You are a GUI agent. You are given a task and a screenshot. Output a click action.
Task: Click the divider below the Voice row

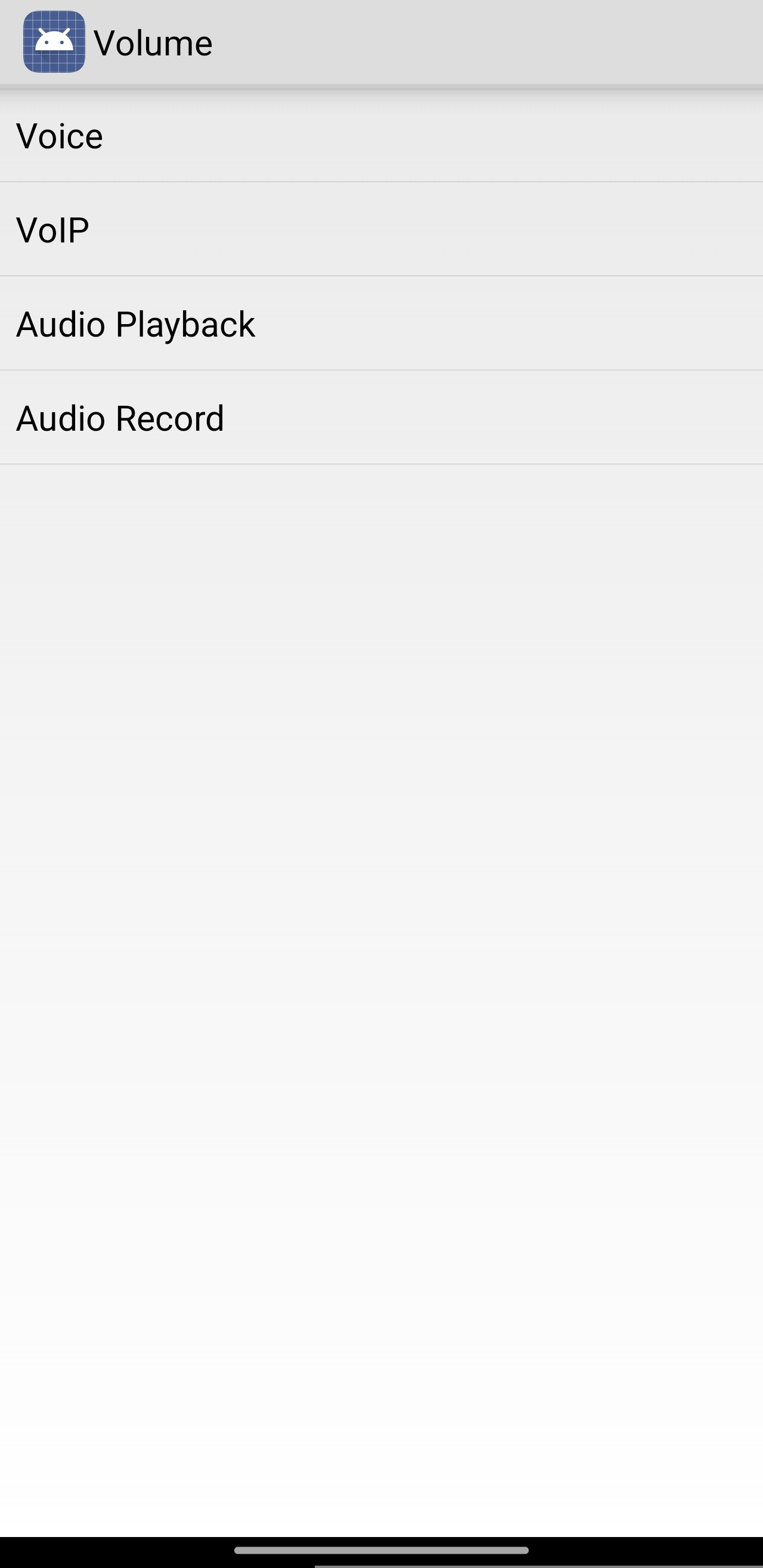coord(381,182)
